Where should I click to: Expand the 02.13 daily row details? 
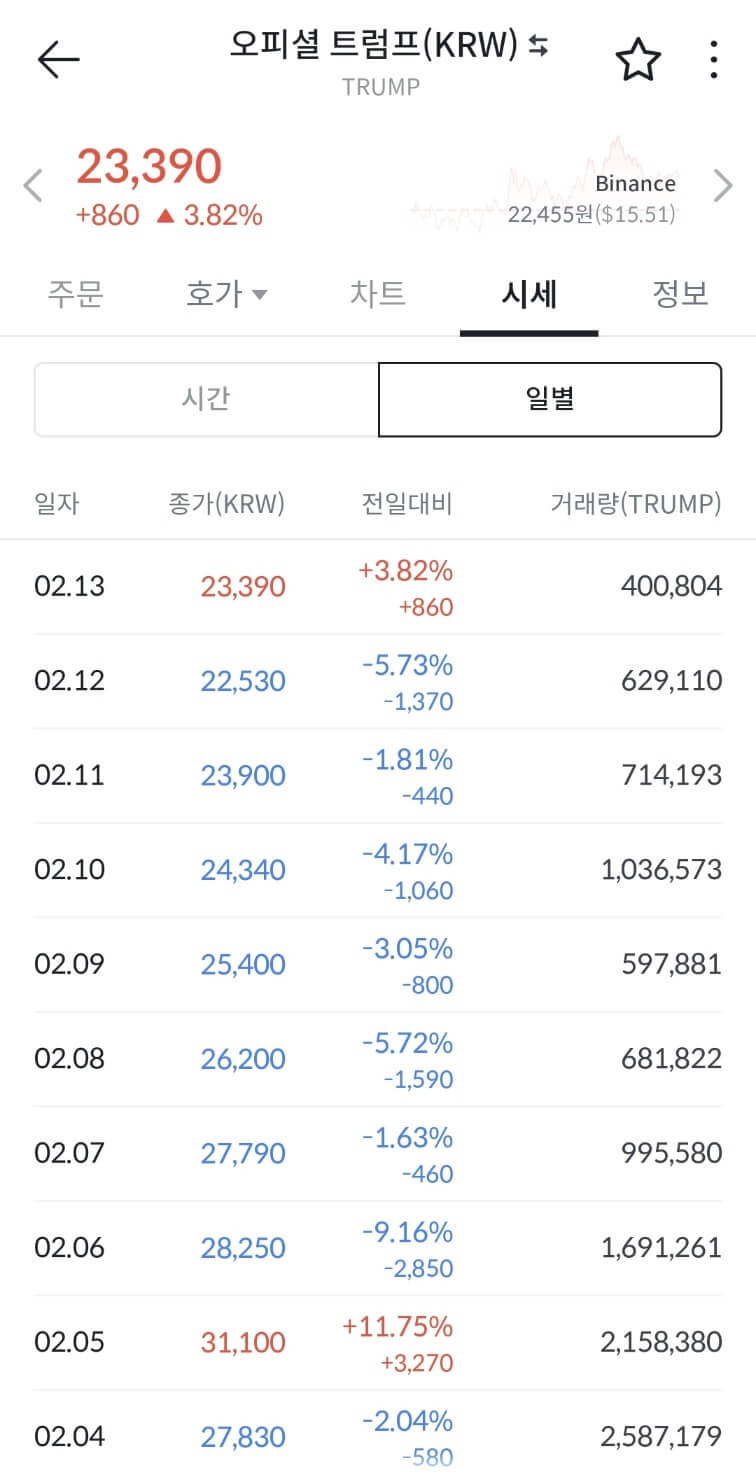[378, 586]
